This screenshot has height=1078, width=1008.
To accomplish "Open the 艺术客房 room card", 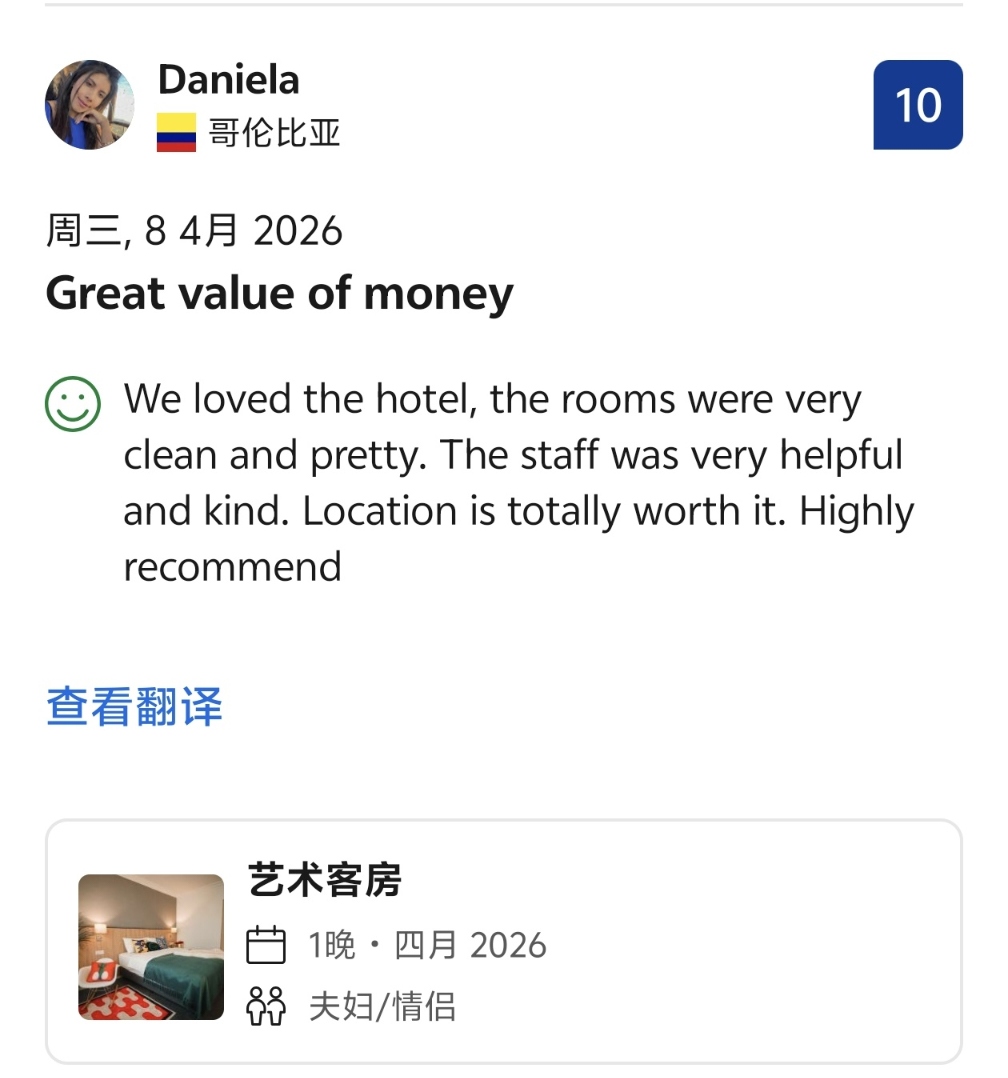I will [503, 941].
